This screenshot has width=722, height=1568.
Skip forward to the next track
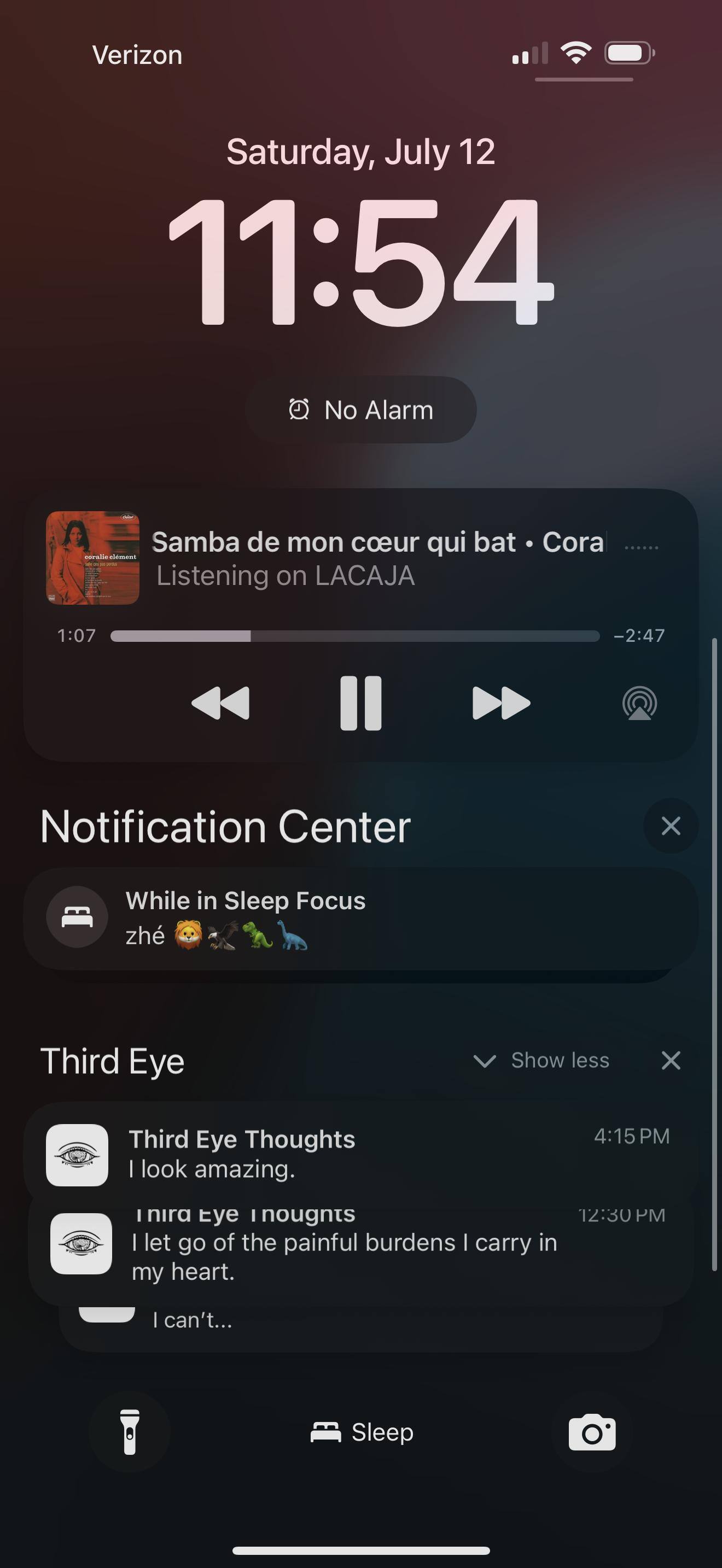point(501,703)
